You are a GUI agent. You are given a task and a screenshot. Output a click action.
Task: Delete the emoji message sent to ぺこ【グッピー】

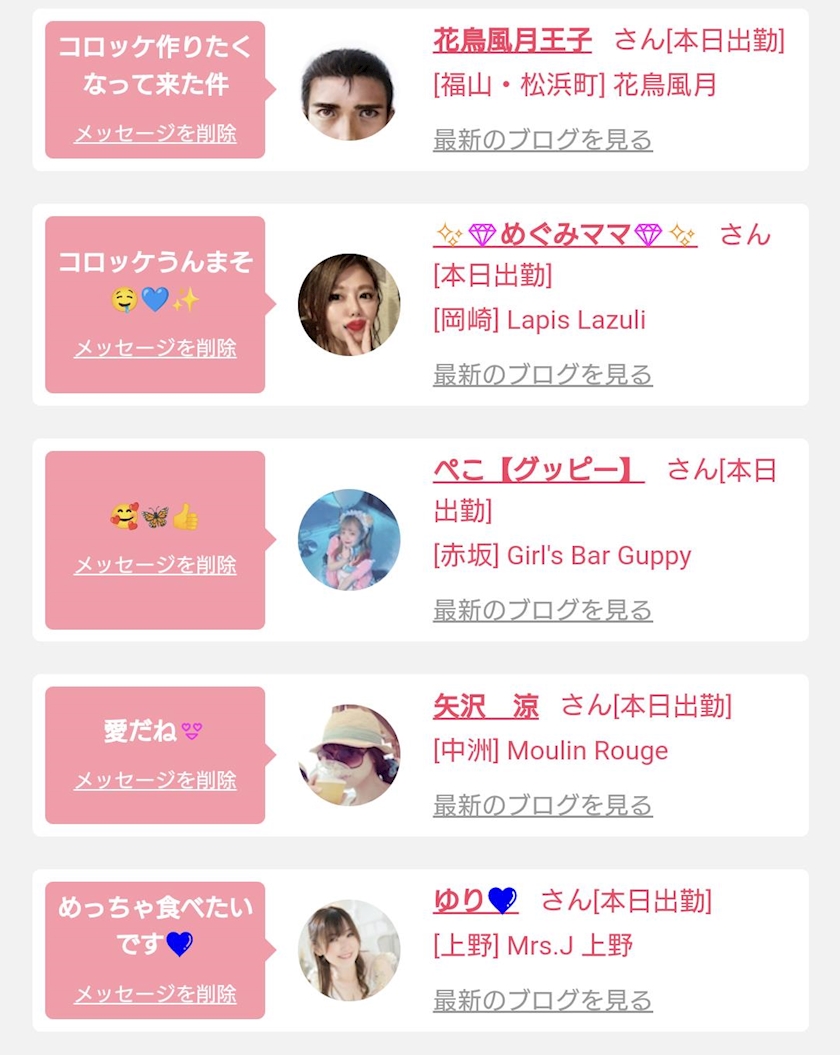pos(155,566)
